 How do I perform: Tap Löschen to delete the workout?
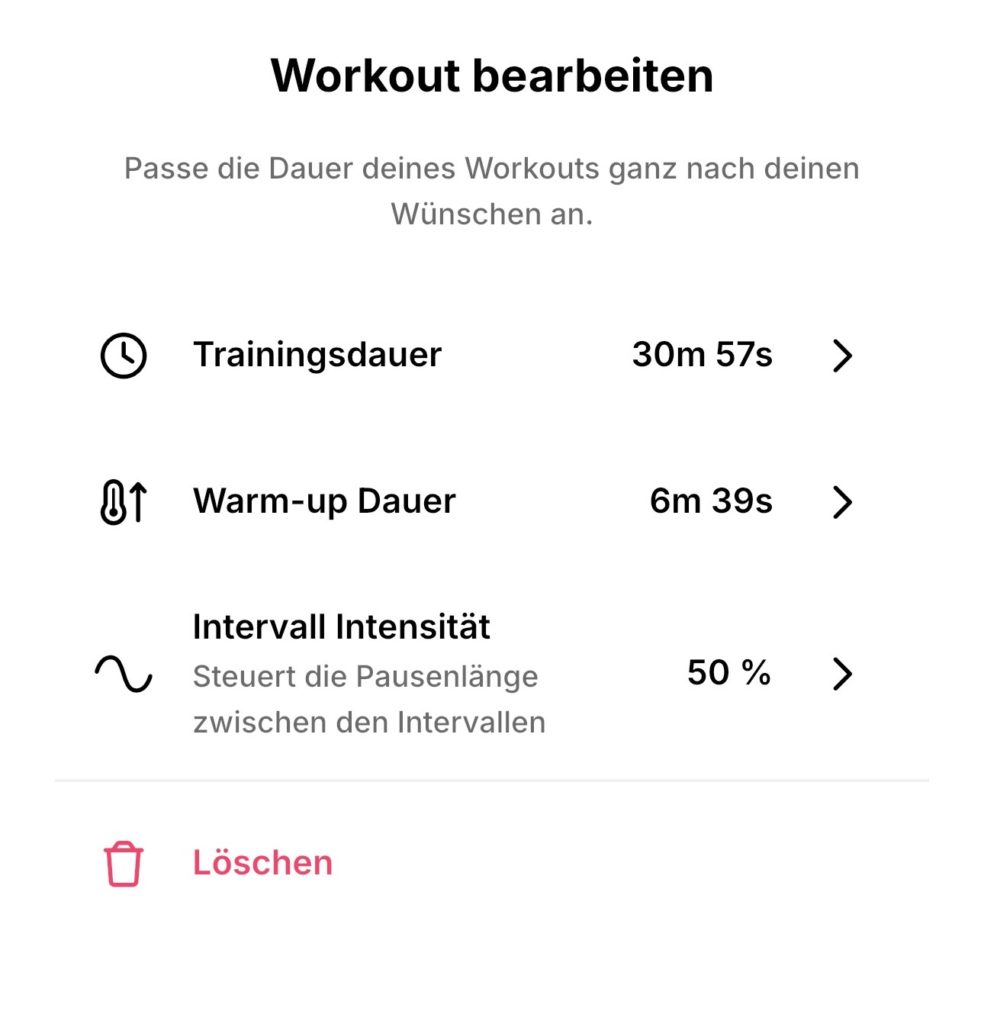(x=262, y=863)
